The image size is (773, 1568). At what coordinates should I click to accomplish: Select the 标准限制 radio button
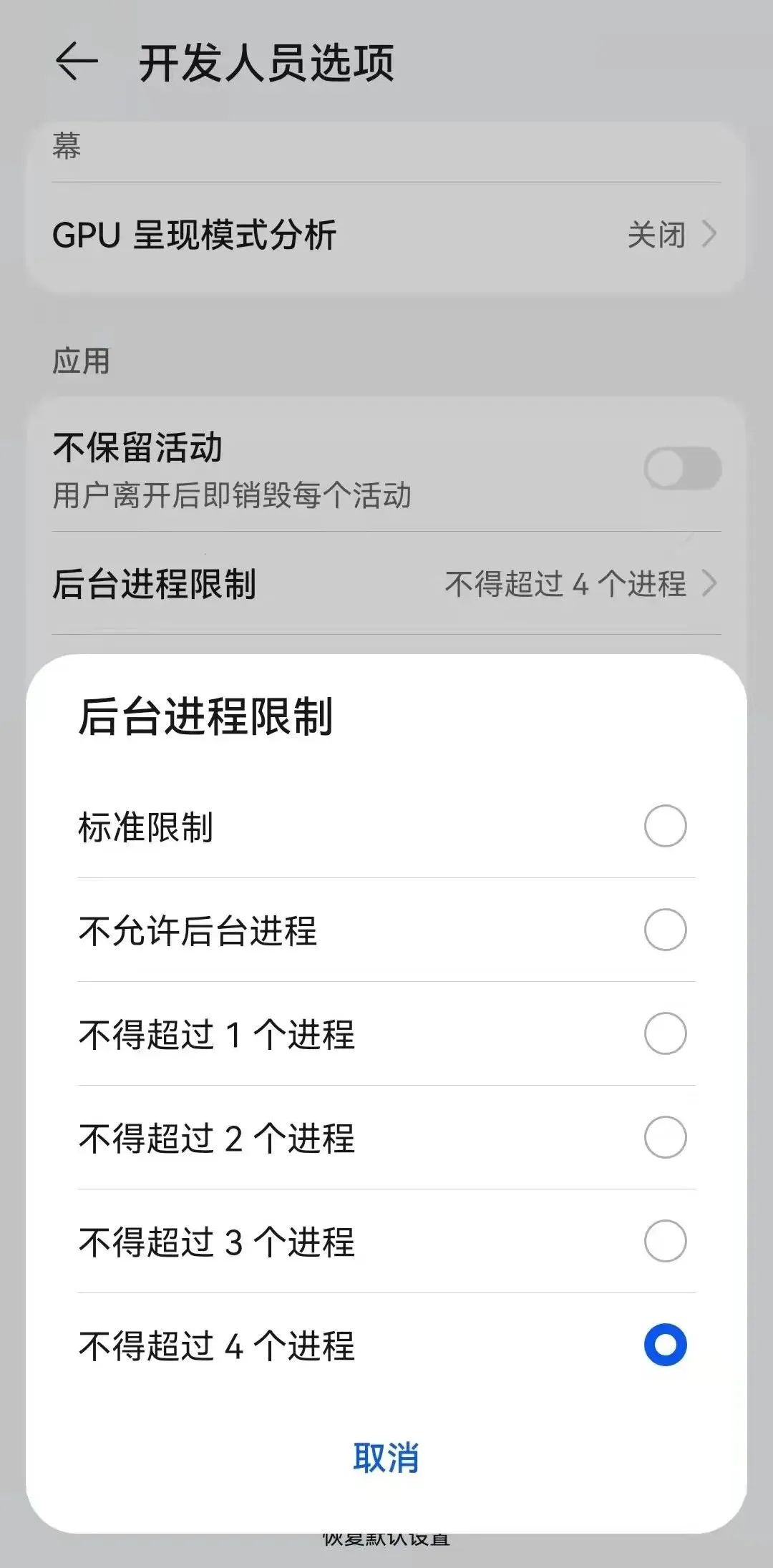click(x=666, y=826)
